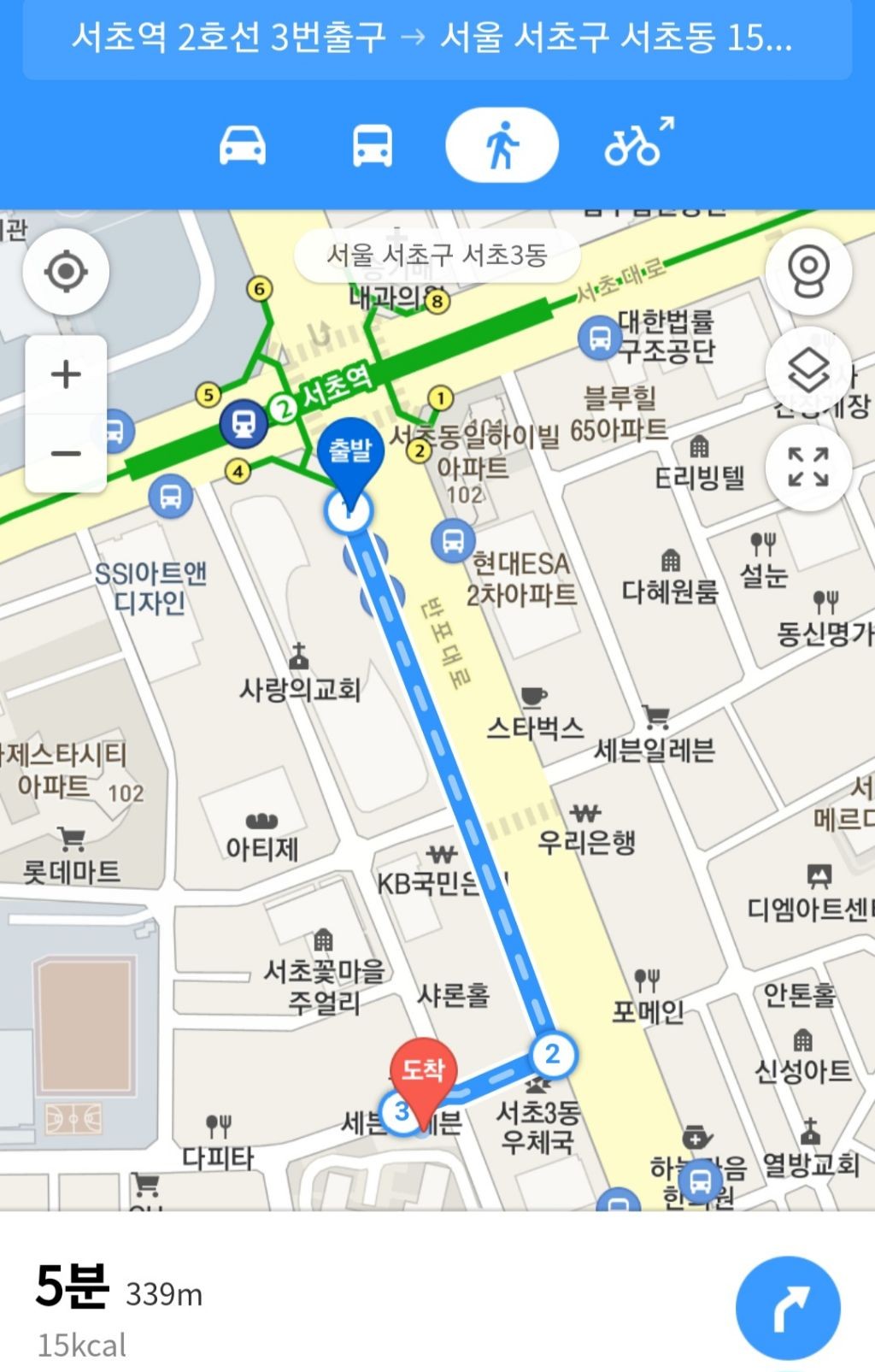Start turn-by-turn navigation with the arrow button
The width and height of the screenshot is (875, 1372).
click(x=788, y=1307)
